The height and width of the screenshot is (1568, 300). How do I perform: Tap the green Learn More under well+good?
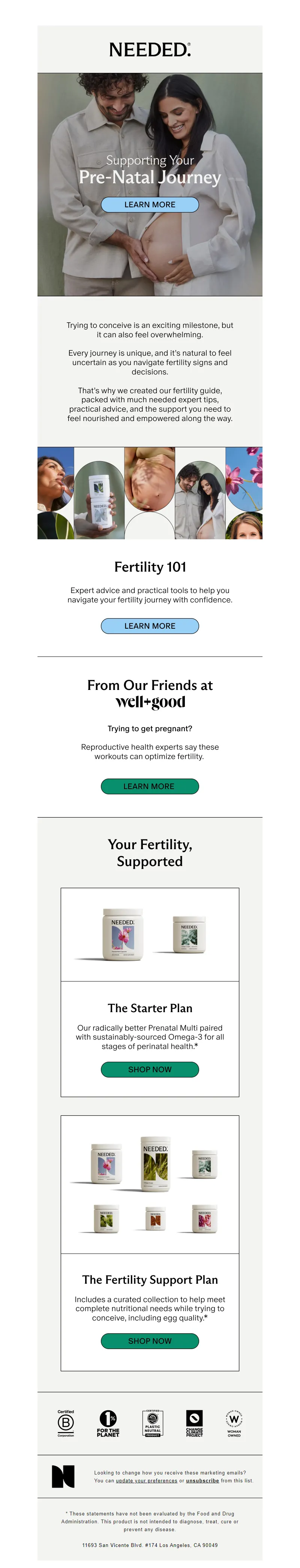(149, 786)
